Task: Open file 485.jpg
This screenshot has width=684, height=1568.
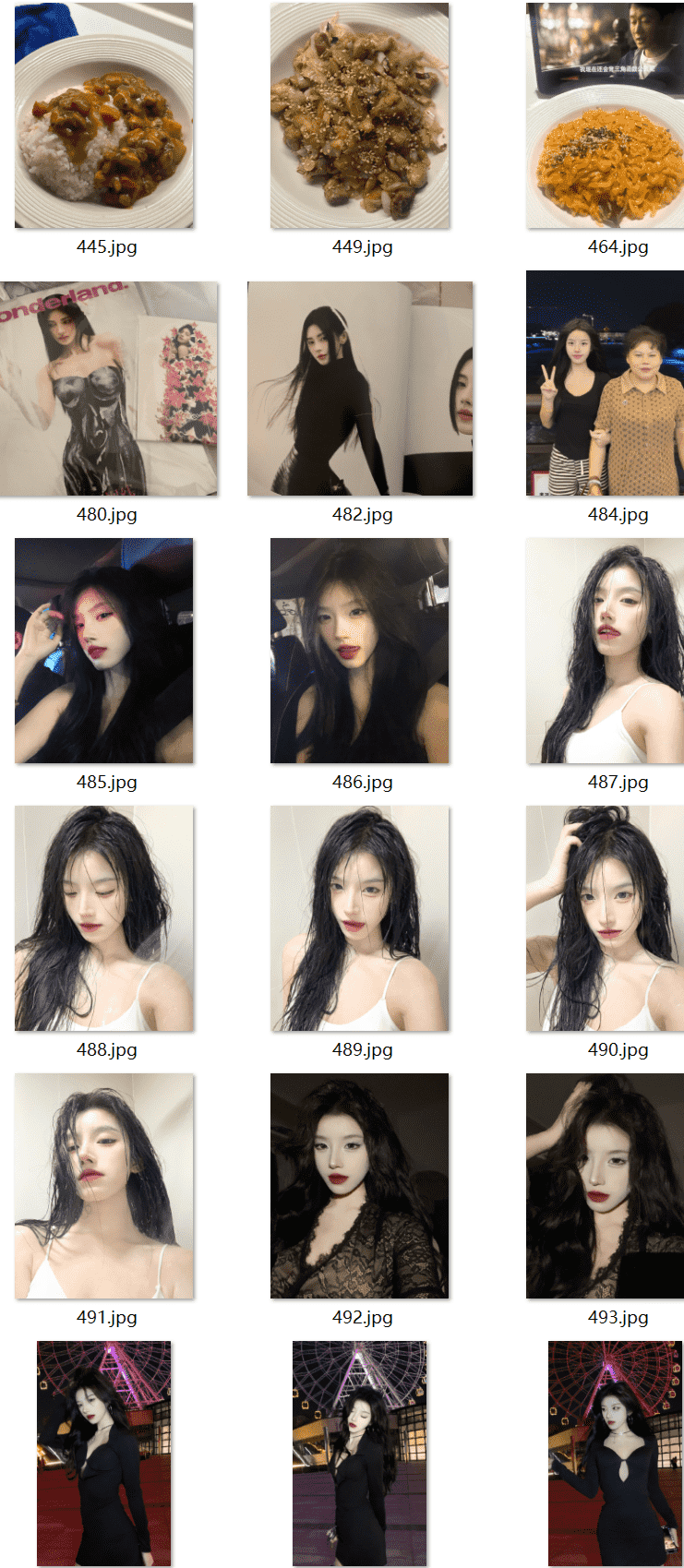Action: pyautogui.click(x=104, y=651)
